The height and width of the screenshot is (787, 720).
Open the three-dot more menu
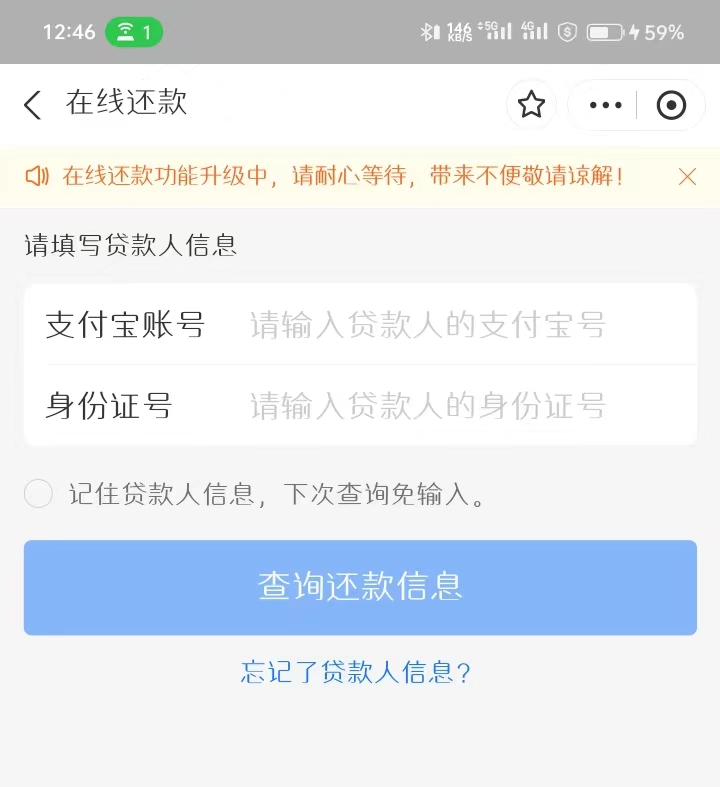click(605, 104)
